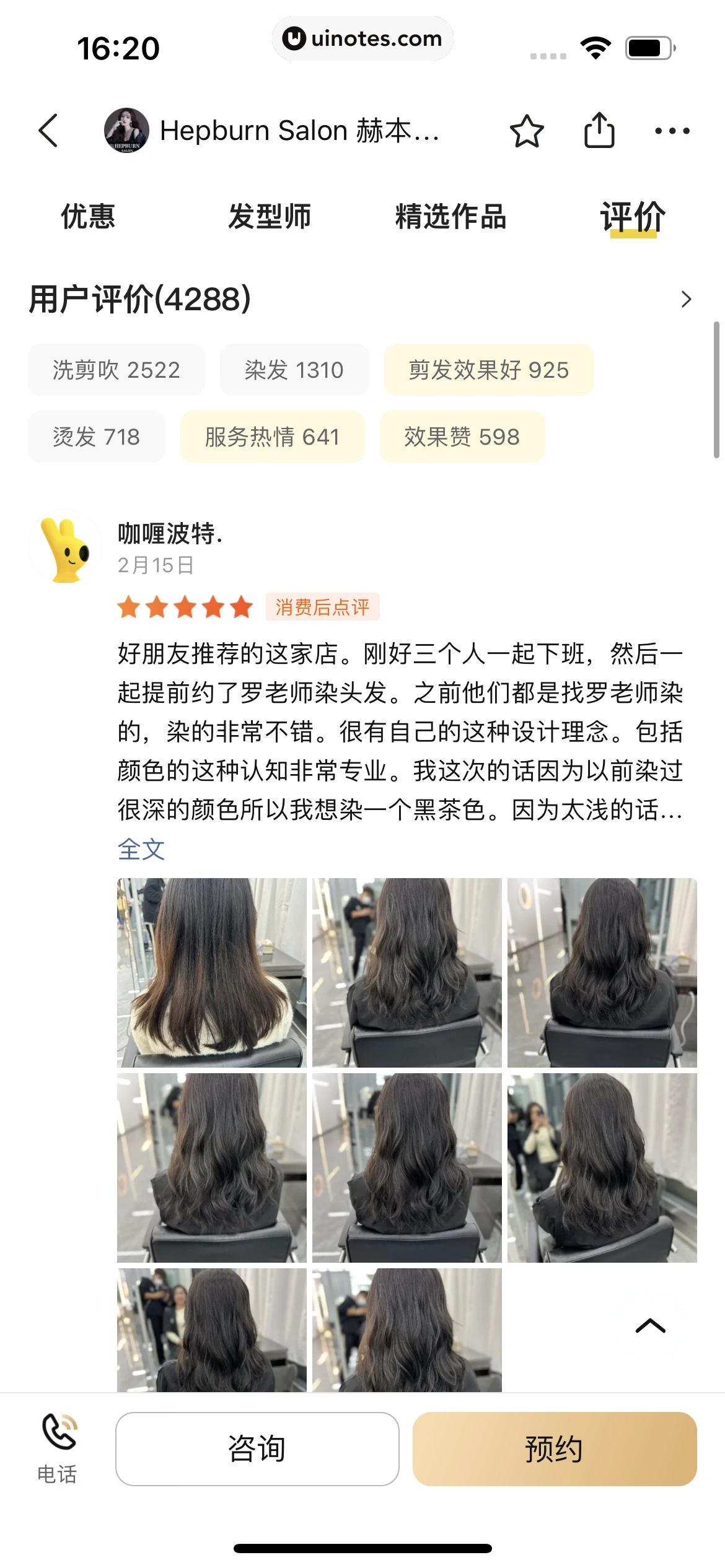Select the 评价 tab
Screen dimensions: 725x1568
pos(633,217)
